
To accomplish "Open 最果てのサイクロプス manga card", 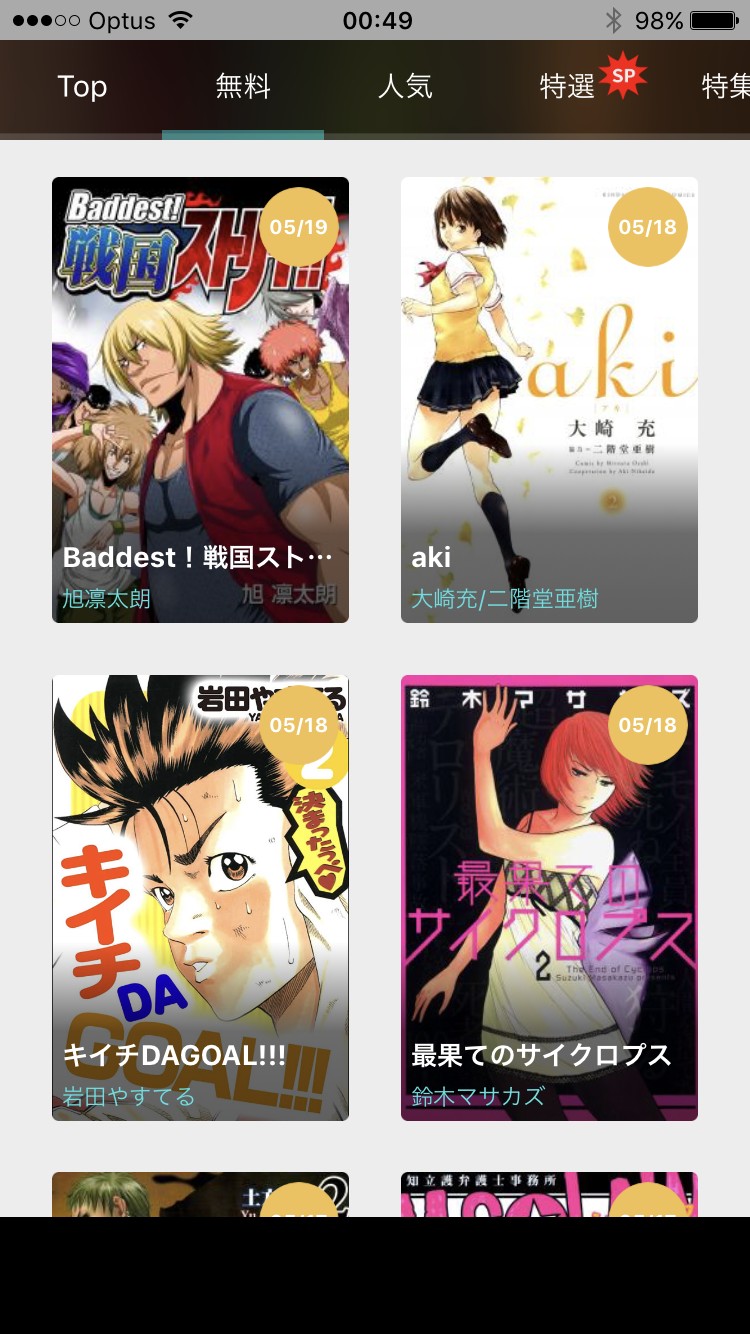I will [549, 897].
